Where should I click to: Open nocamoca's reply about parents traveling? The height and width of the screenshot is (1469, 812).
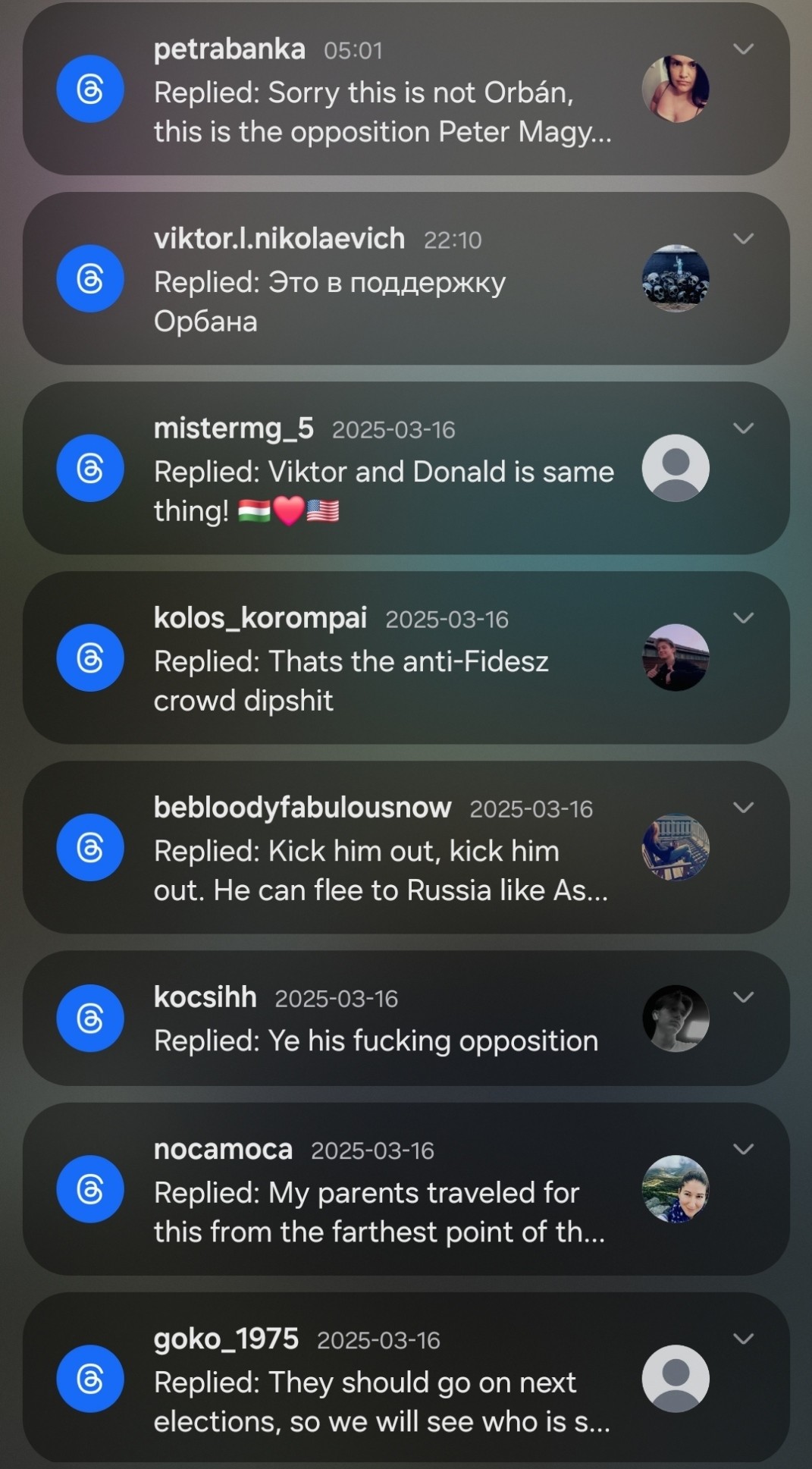pyautogui.click(x=406, y=1188)
